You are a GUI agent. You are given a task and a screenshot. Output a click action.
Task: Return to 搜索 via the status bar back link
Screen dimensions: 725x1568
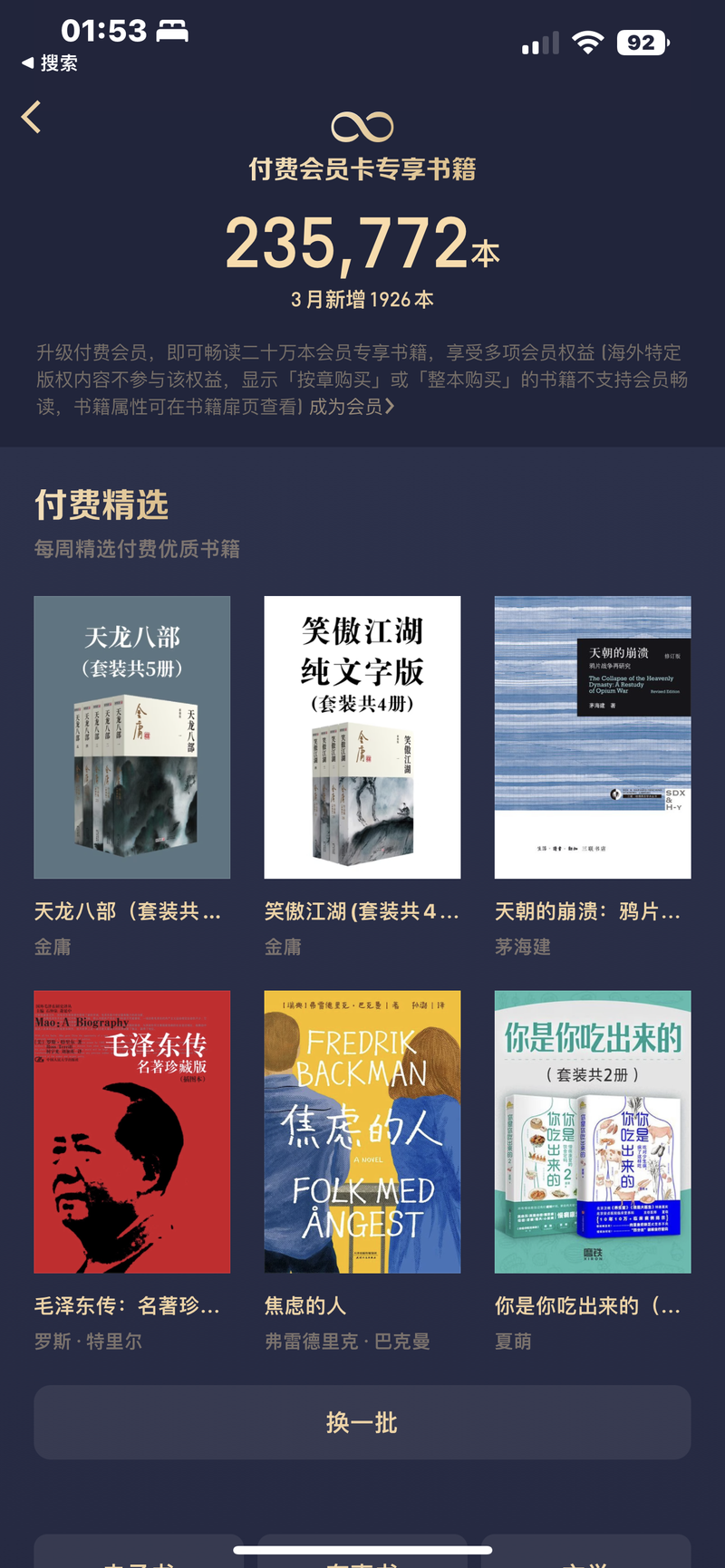(x=50, y=63)
